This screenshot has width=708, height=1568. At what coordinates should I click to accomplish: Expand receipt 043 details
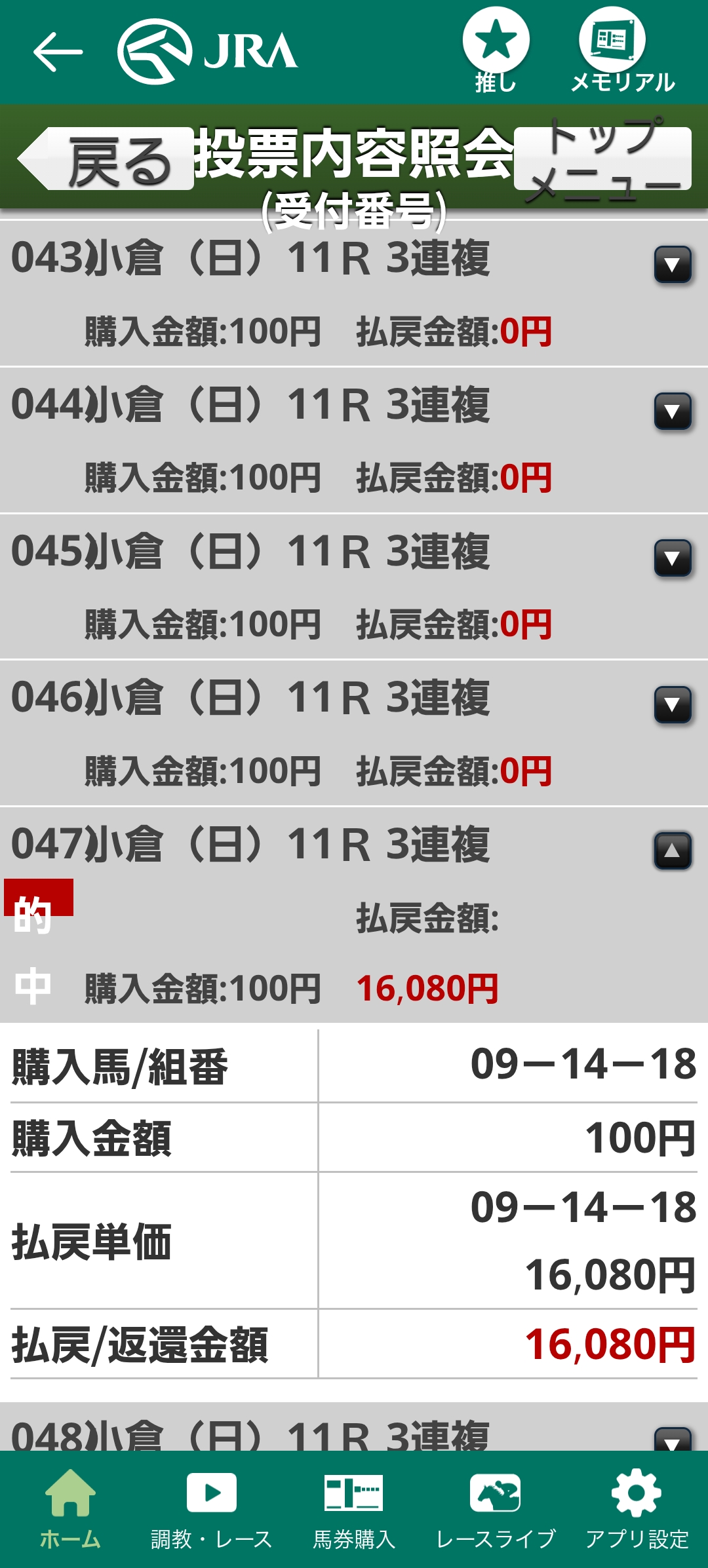[x=673, y=265]
